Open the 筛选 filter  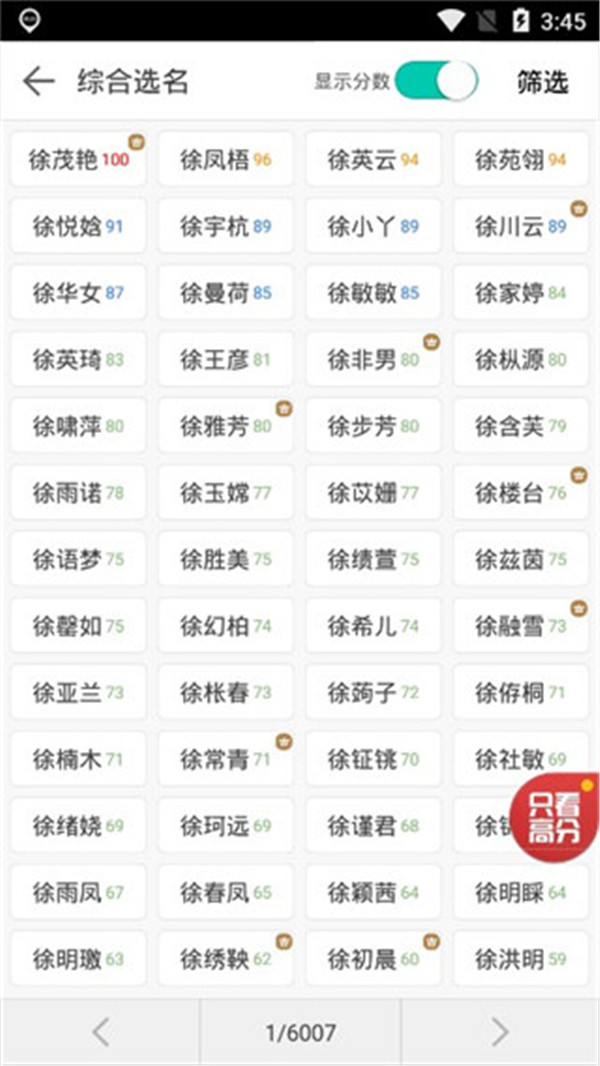pos(542,82)
